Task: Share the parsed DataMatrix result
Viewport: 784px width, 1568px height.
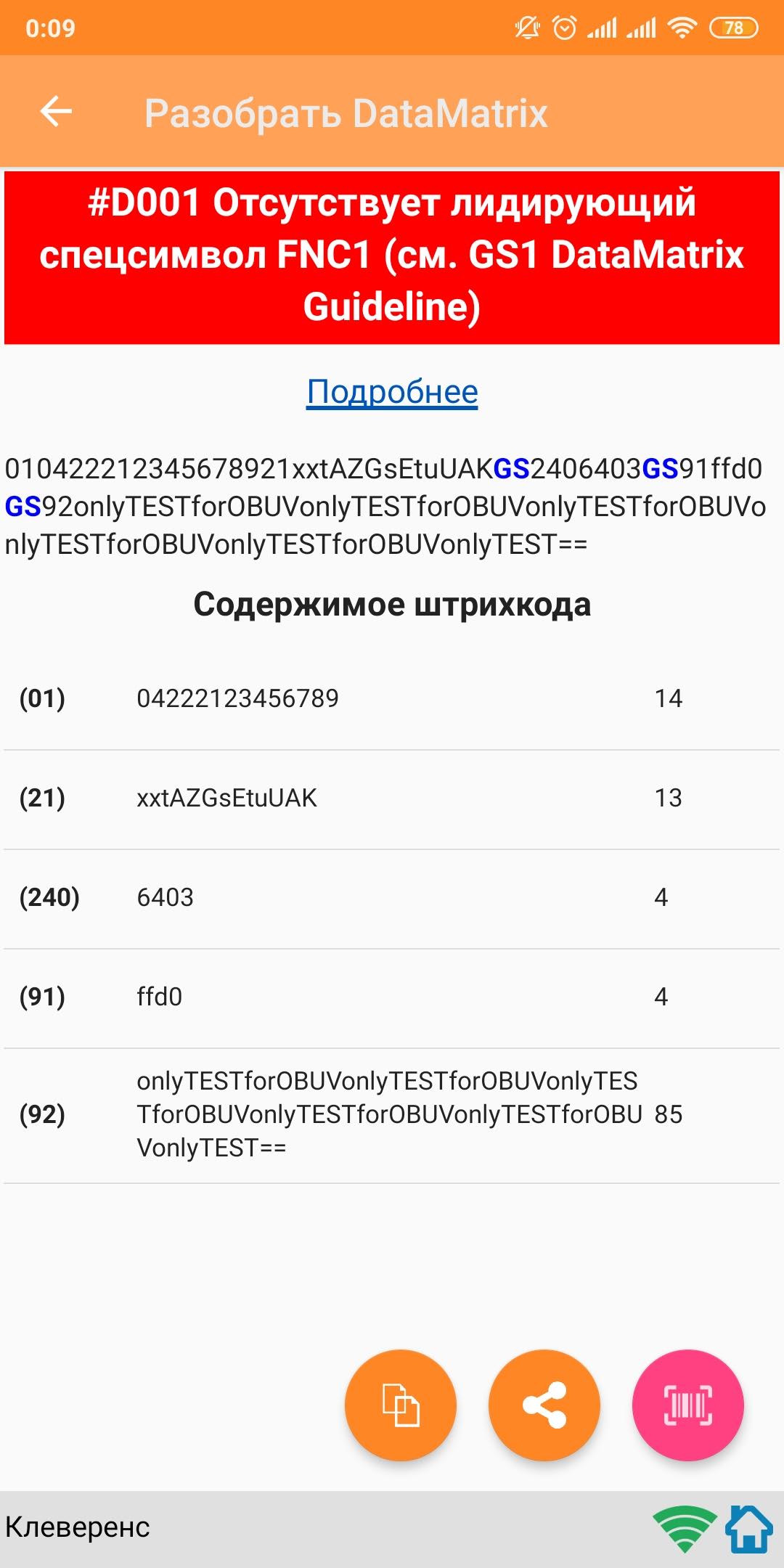Action: [x=544, y=1405]
